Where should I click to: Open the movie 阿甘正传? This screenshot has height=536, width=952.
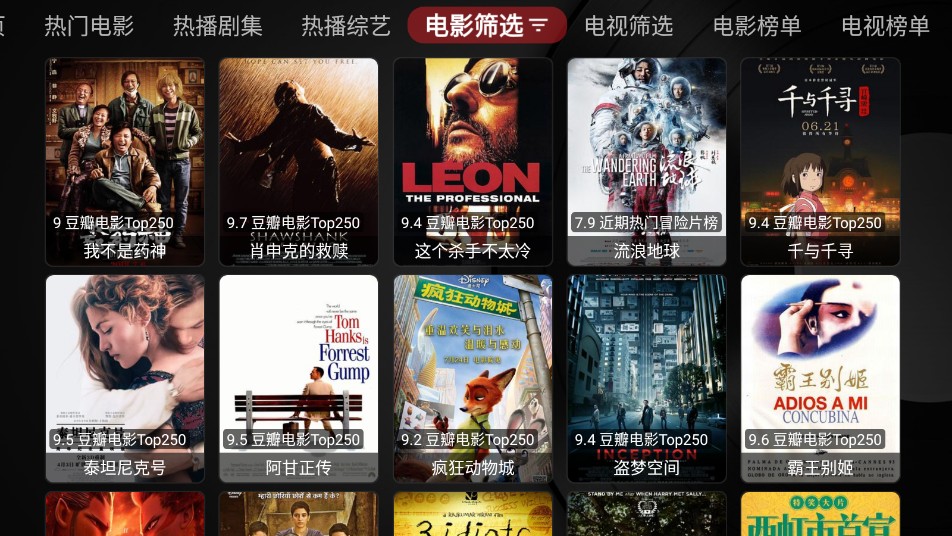[x=299, y=378]
